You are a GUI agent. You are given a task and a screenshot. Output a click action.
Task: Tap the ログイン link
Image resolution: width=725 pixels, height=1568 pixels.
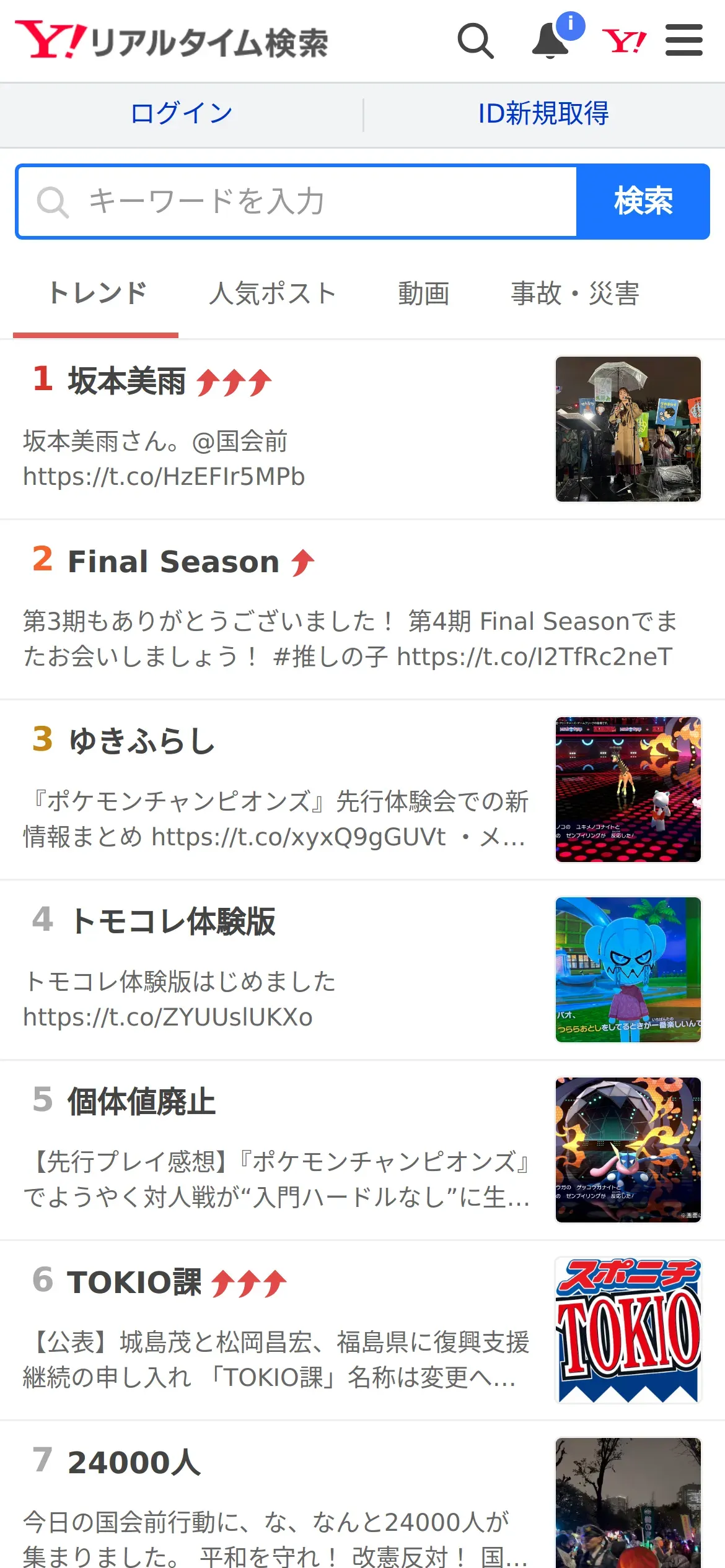(x=181, y=113)
